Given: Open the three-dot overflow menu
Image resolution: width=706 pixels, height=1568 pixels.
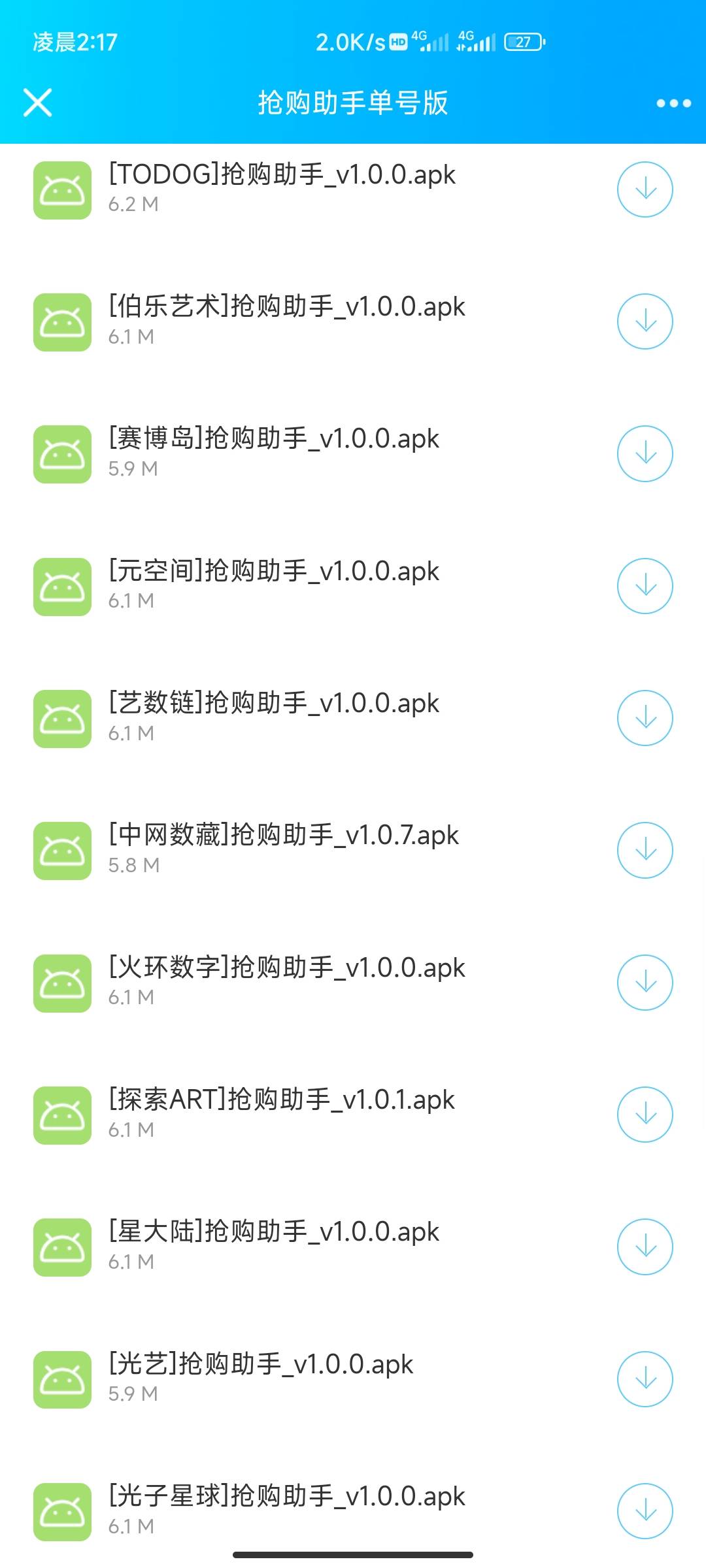Looking at the screenshot, I should 673,103.
